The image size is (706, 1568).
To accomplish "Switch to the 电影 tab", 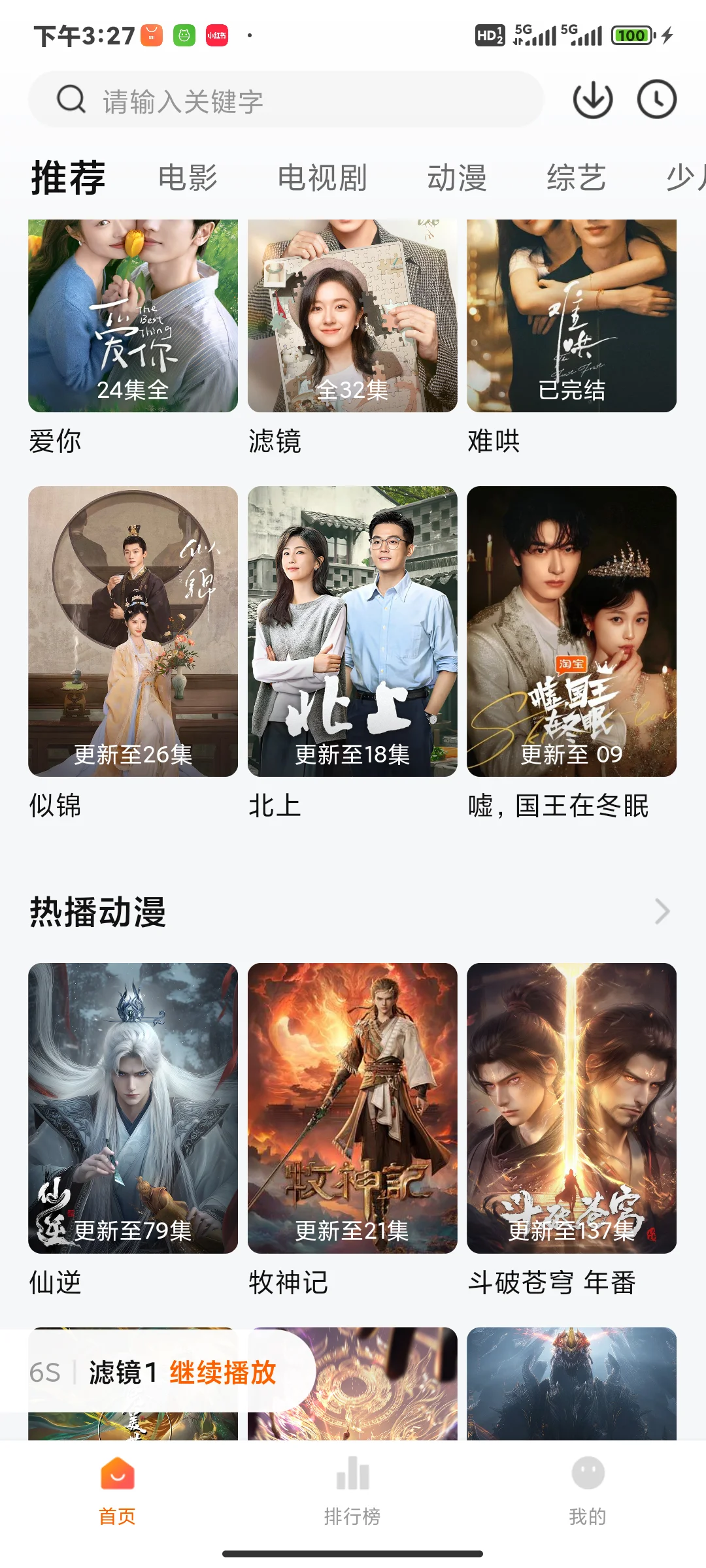I will [188, 178].
